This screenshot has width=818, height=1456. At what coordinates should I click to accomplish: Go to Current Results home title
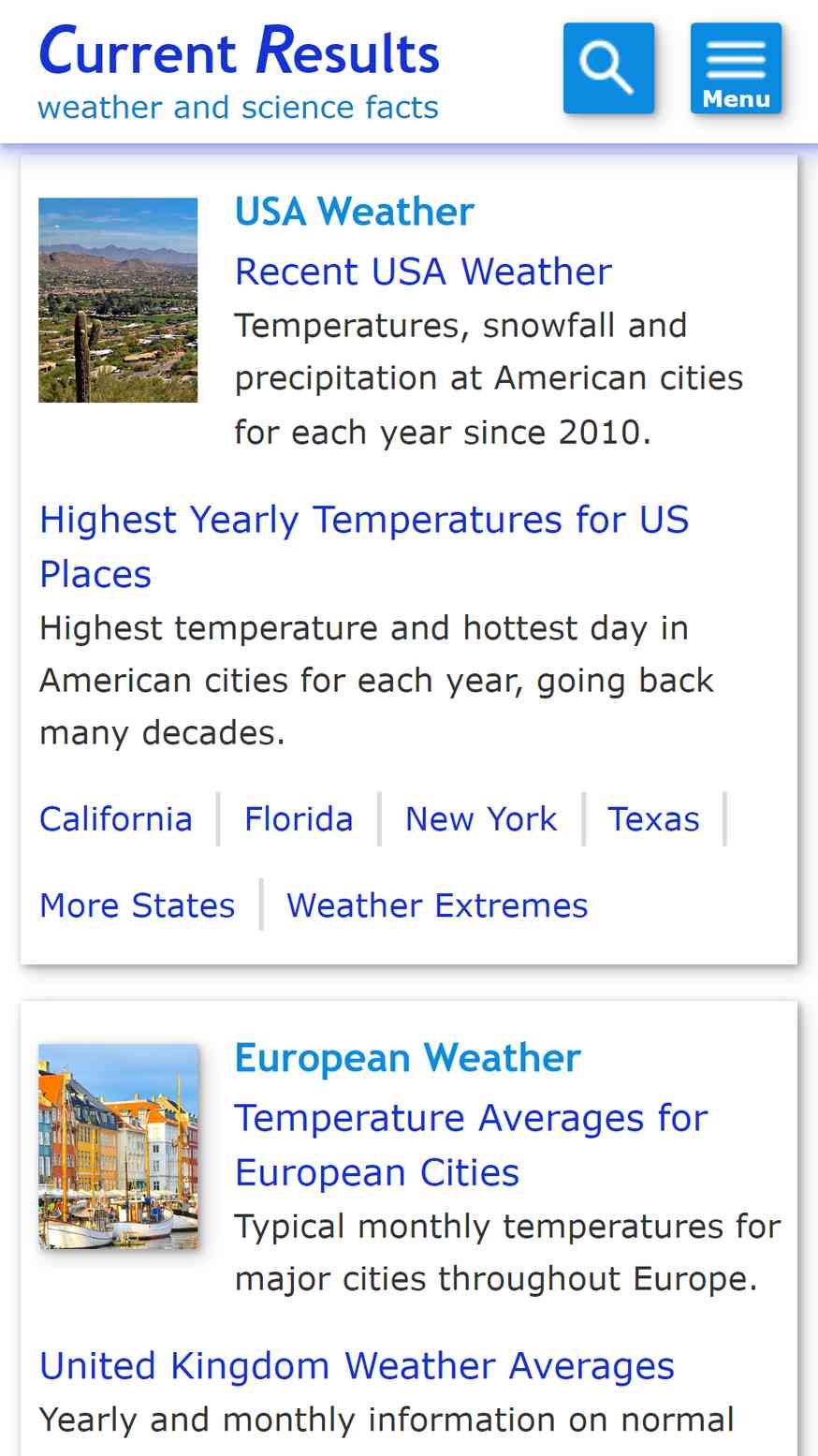pos(239,51)
